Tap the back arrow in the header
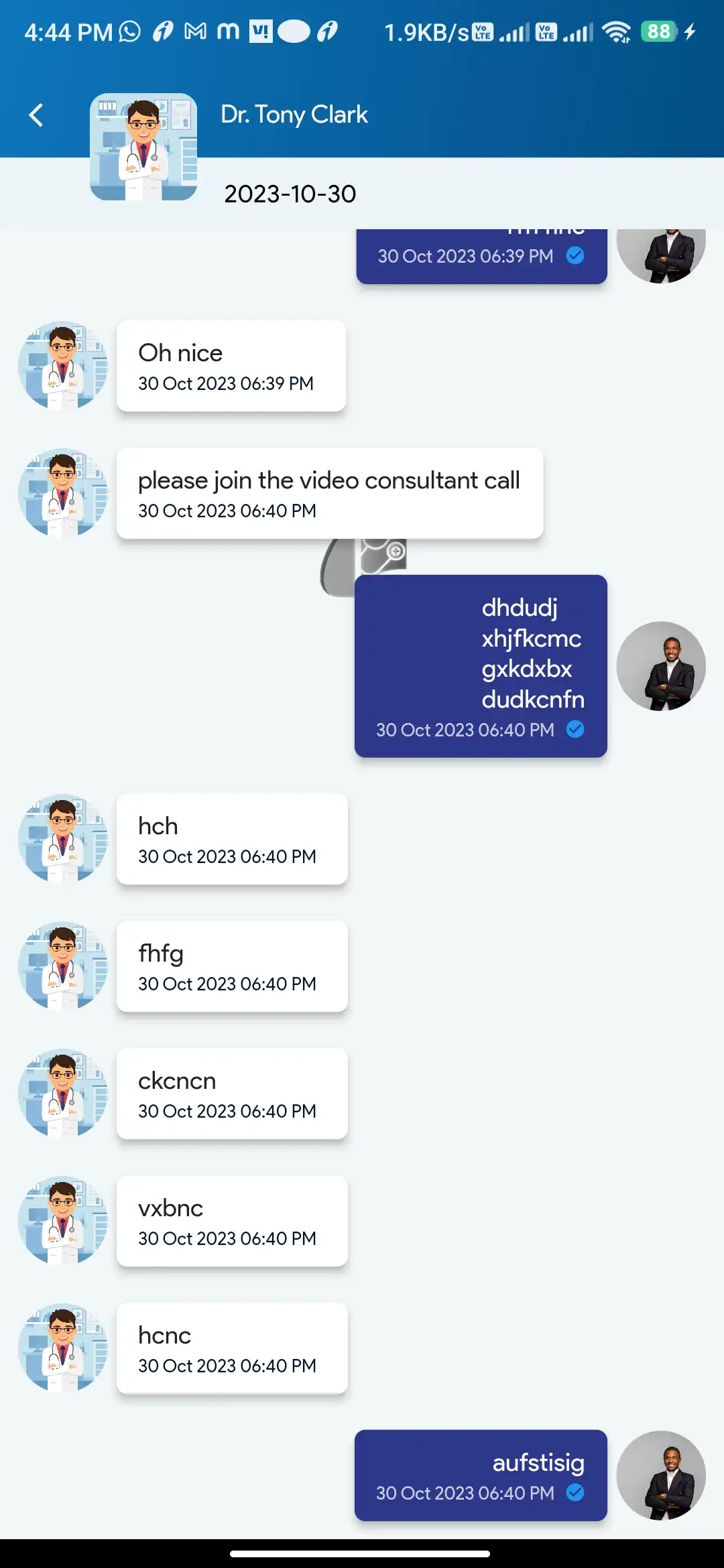The width and height of the screenshot is (724, 1568). (37, 115)
